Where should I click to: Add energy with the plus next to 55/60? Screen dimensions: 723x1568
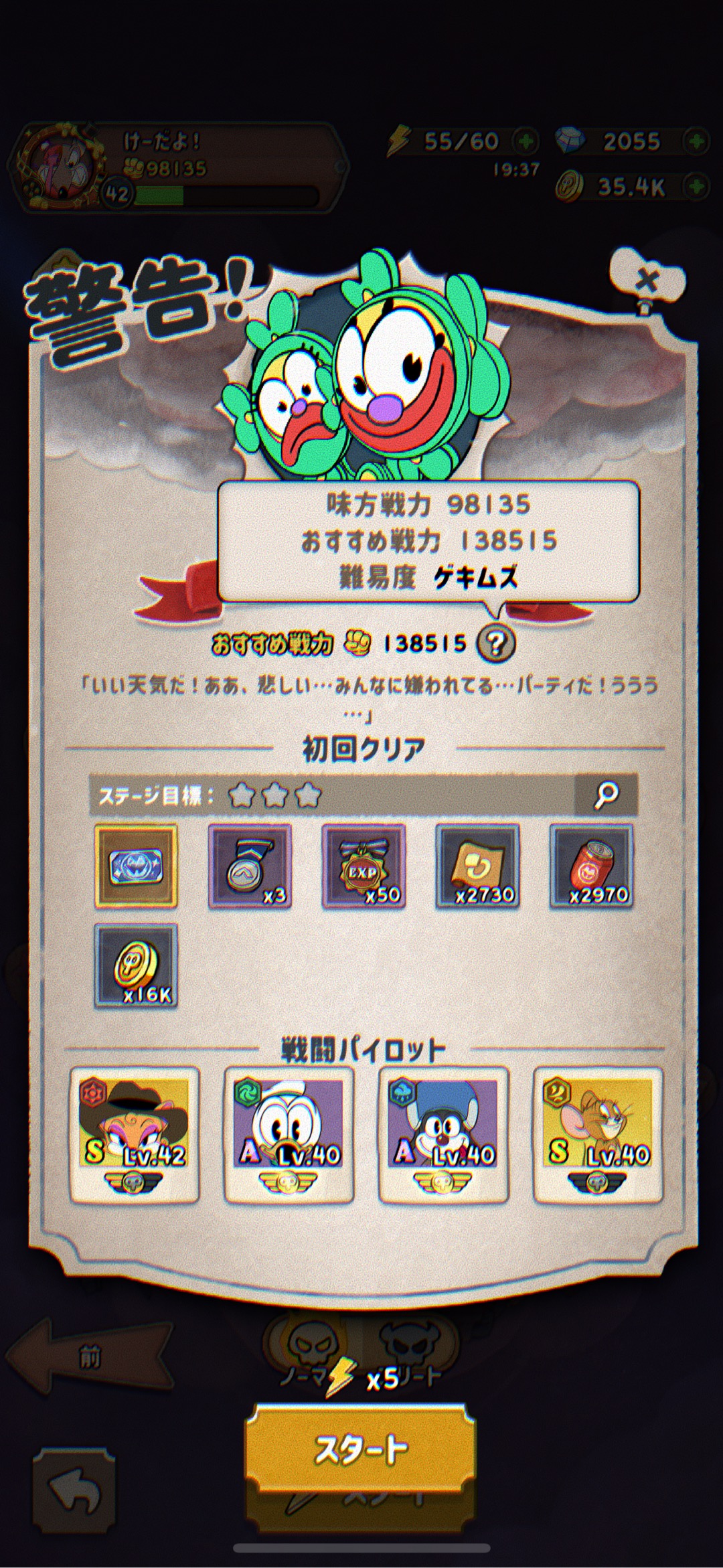(x=526, y=141)
